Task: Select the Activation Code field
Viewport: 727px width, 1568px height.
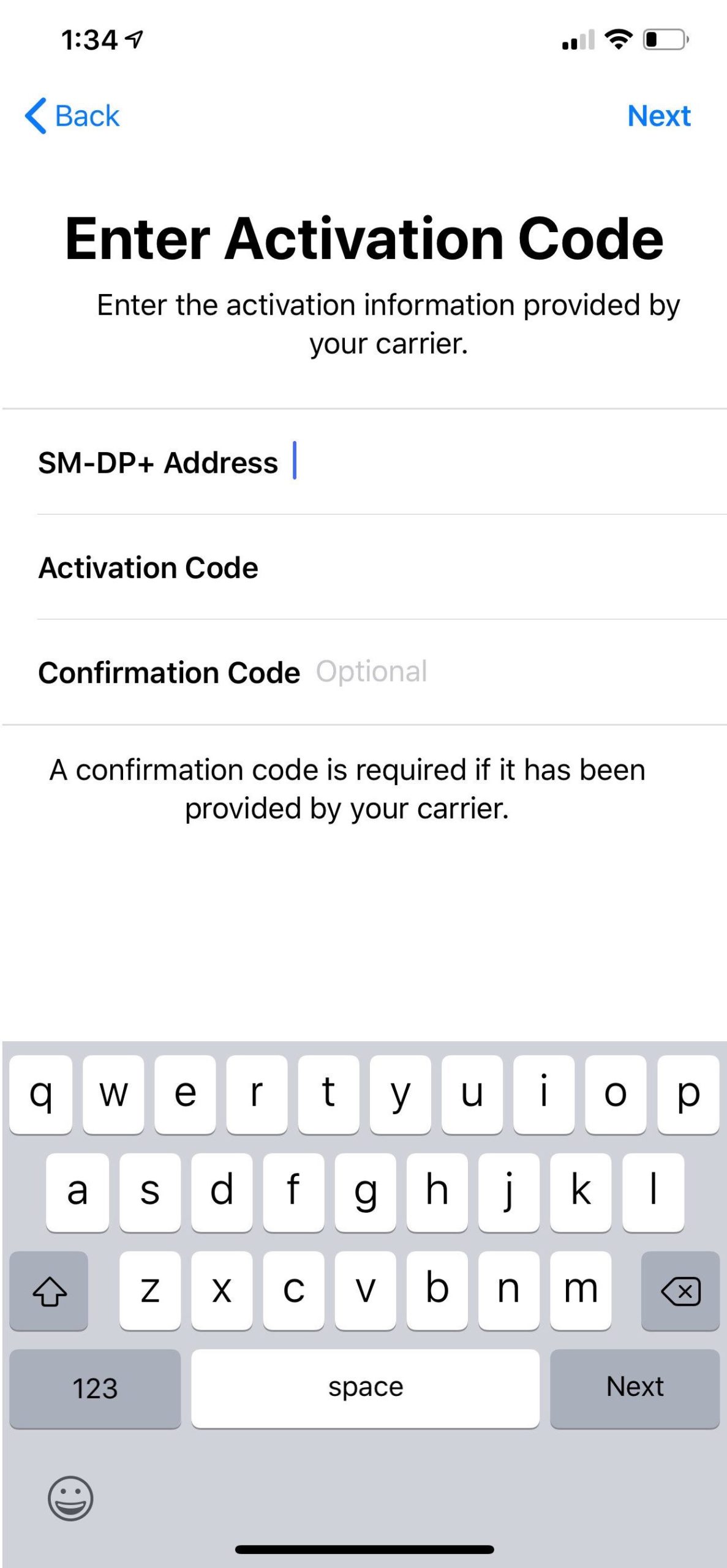Action: [367, 568]
